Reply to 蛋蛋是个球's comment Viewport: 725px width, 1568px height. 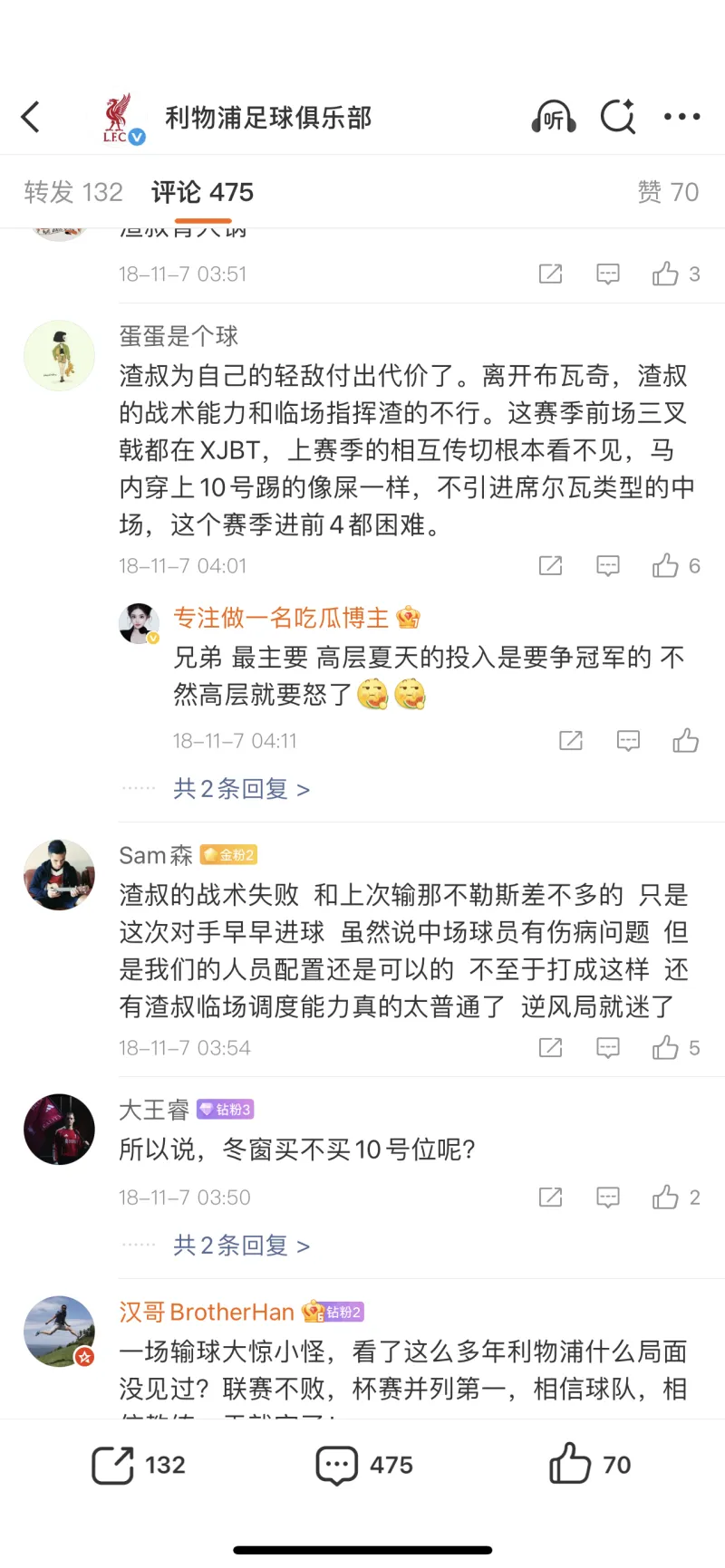tap(607, 566)
